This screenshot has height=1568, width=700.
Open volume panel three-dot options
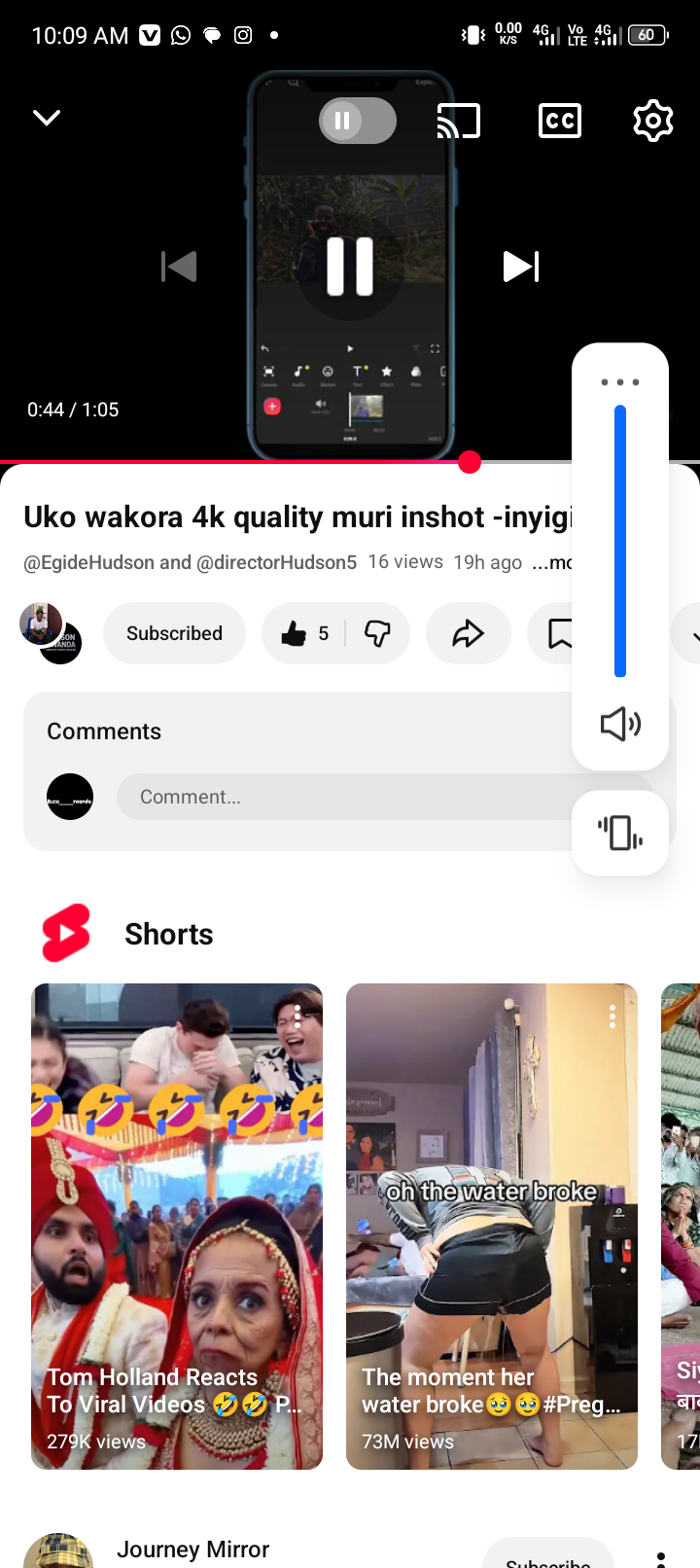(619, 382)
